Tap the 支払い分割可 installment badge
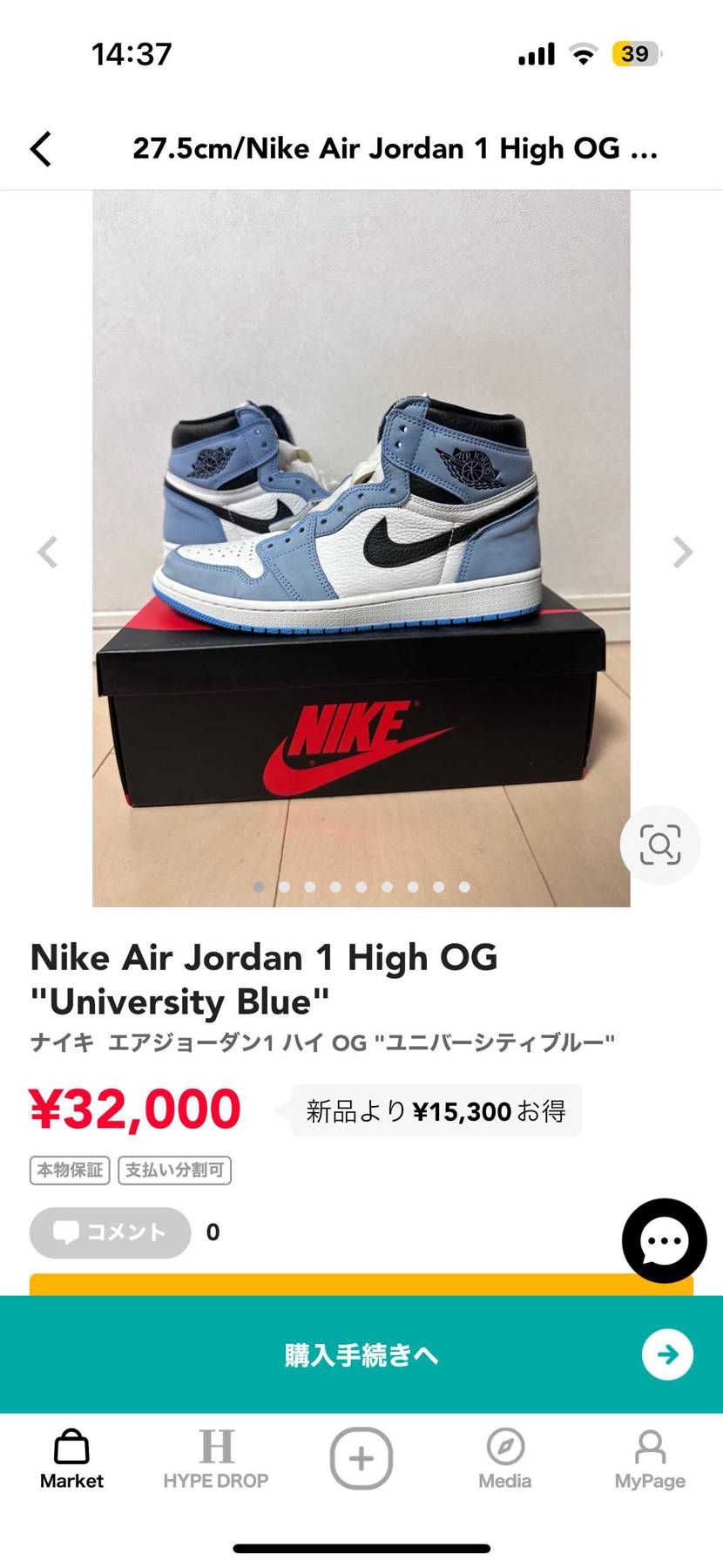 tap(174, 1171)
